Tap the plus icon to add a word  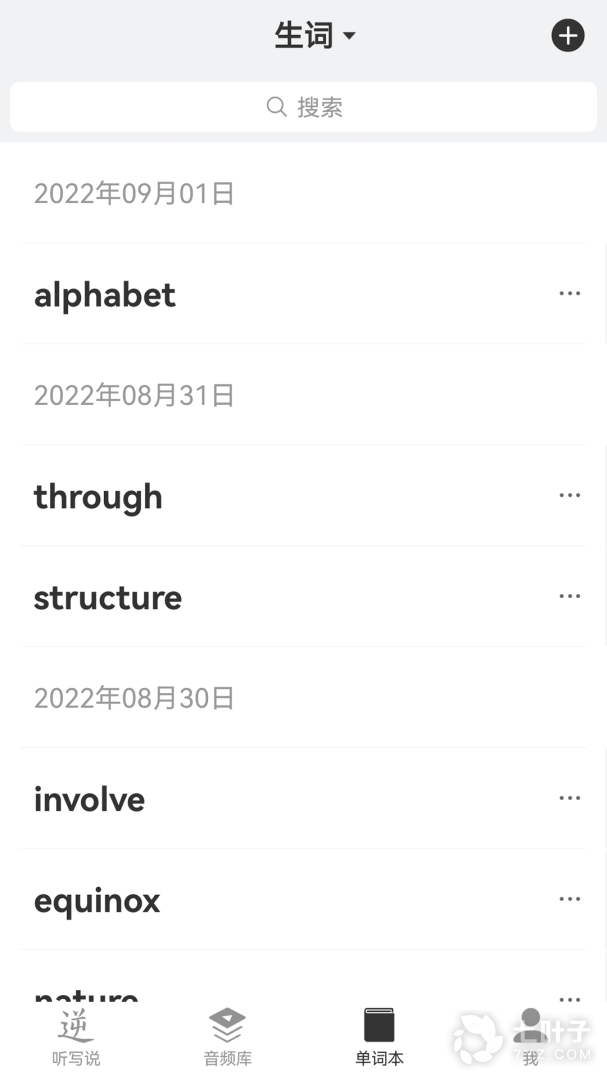click(x=567, y=36)
